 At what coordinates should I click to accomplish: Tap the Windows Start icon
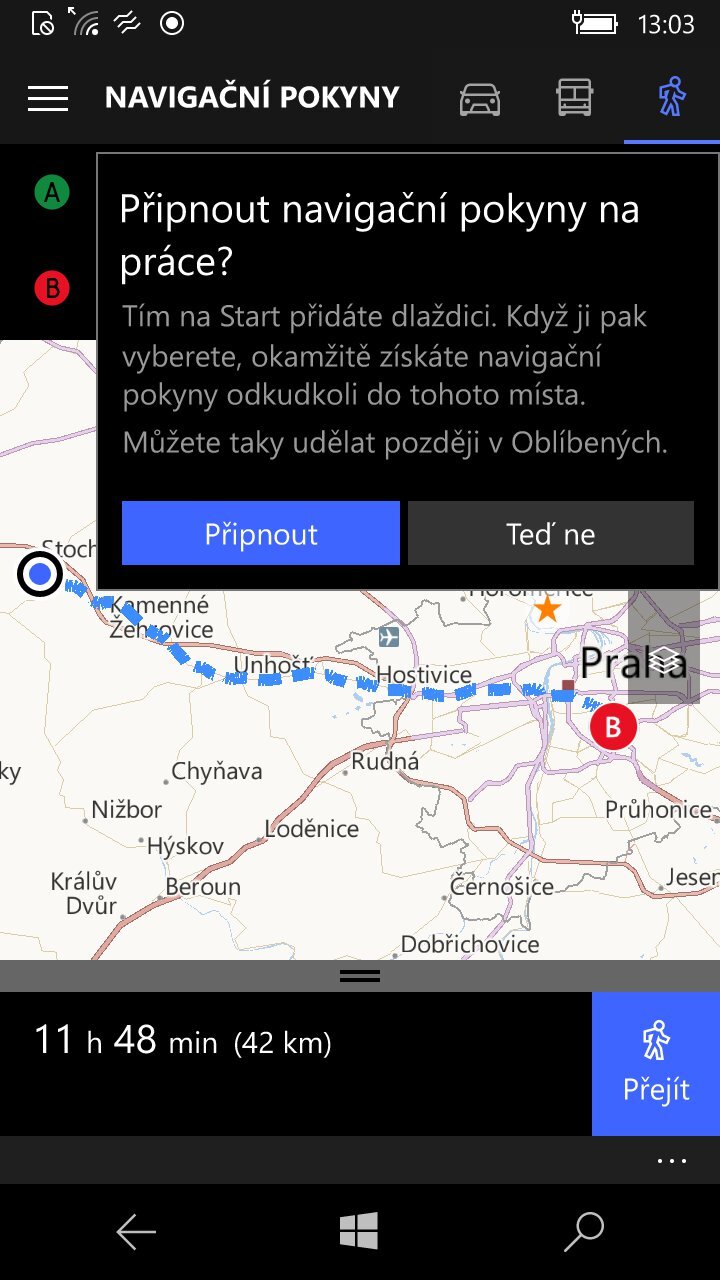coord(360,1232)
